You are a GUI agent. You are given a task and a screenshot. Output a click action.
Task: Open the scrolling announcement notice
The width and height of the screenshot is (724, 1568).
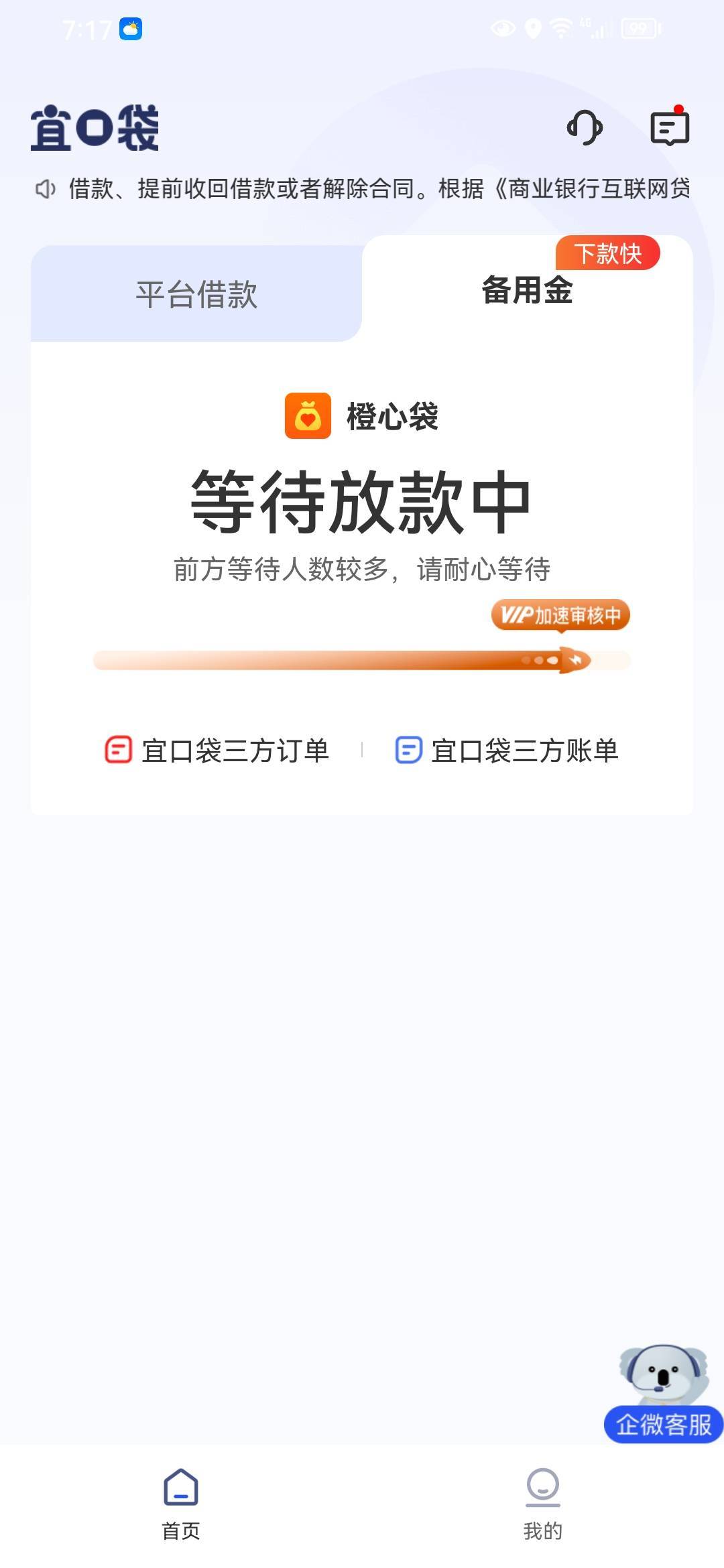click(362, 188)
